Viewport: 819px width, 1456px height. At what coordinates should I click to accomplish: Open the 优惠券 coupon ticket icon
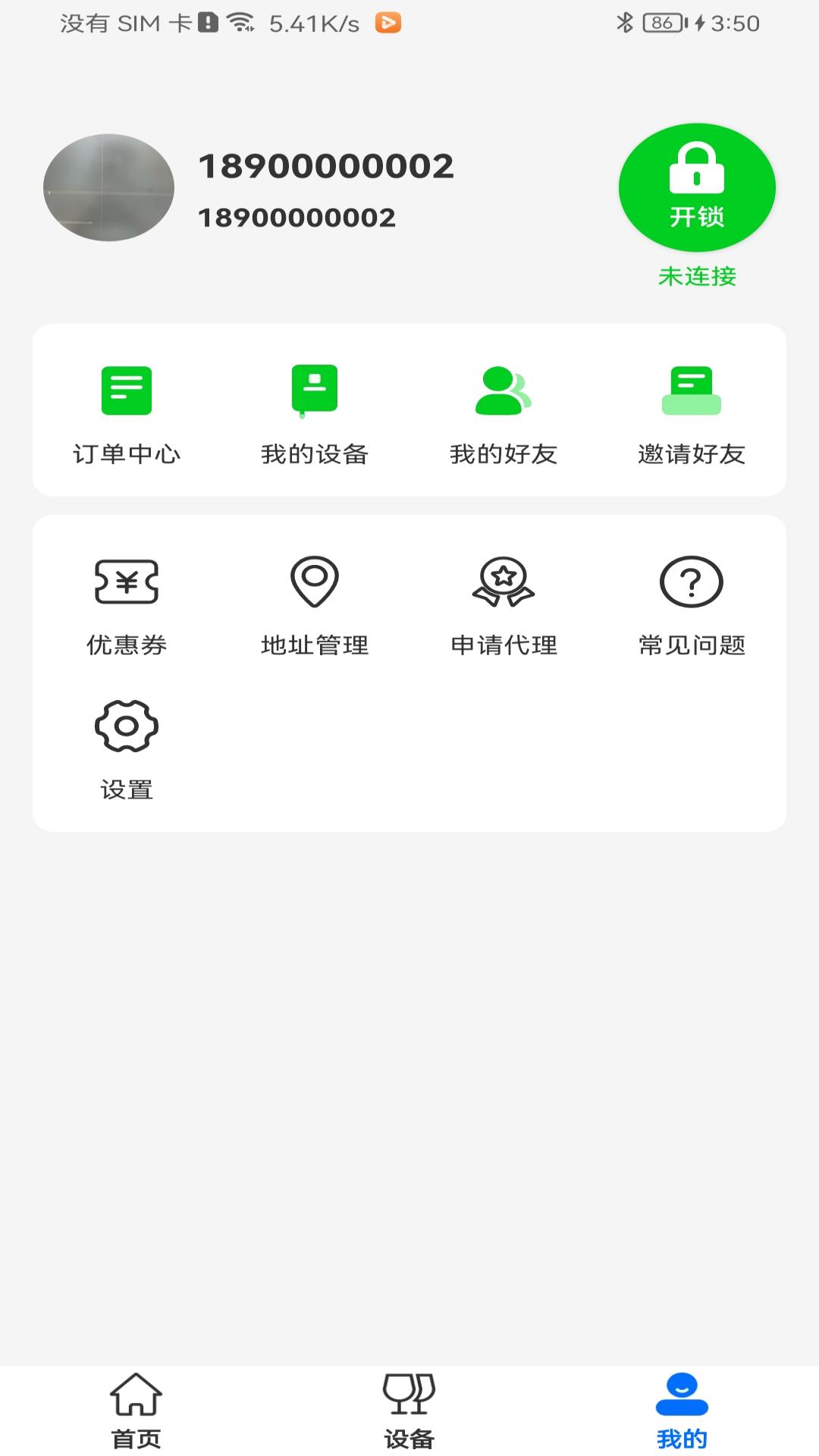(x=127, y=582)
